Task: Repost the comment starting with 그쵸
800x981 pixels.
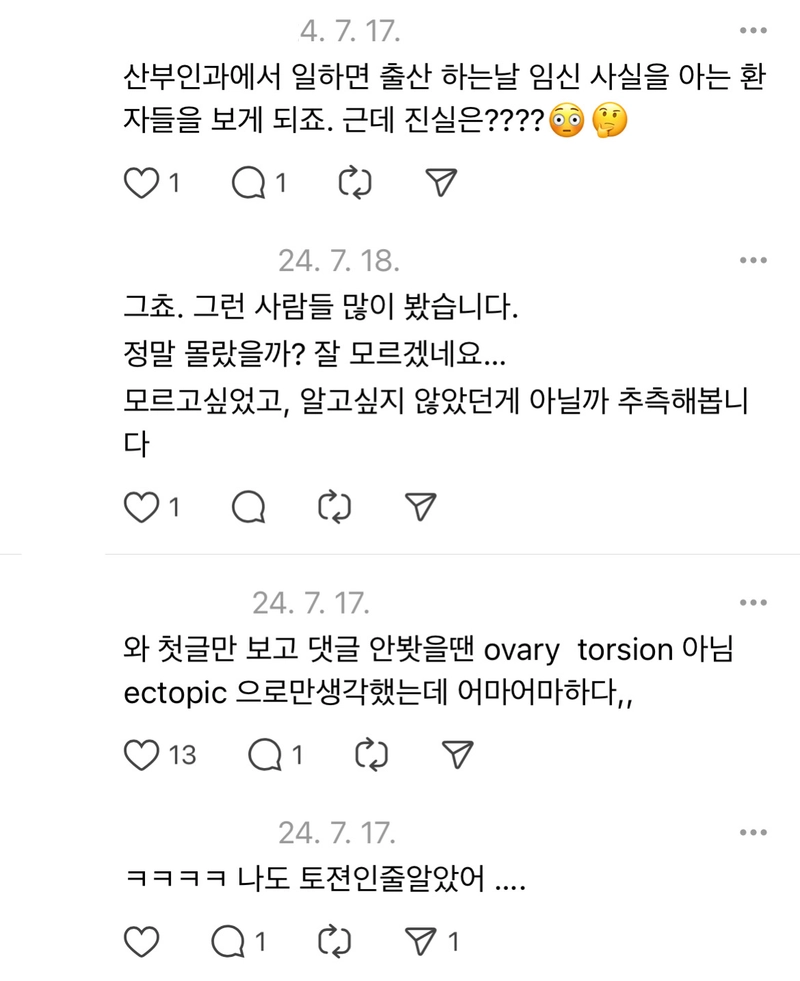Action: [334, 508]
